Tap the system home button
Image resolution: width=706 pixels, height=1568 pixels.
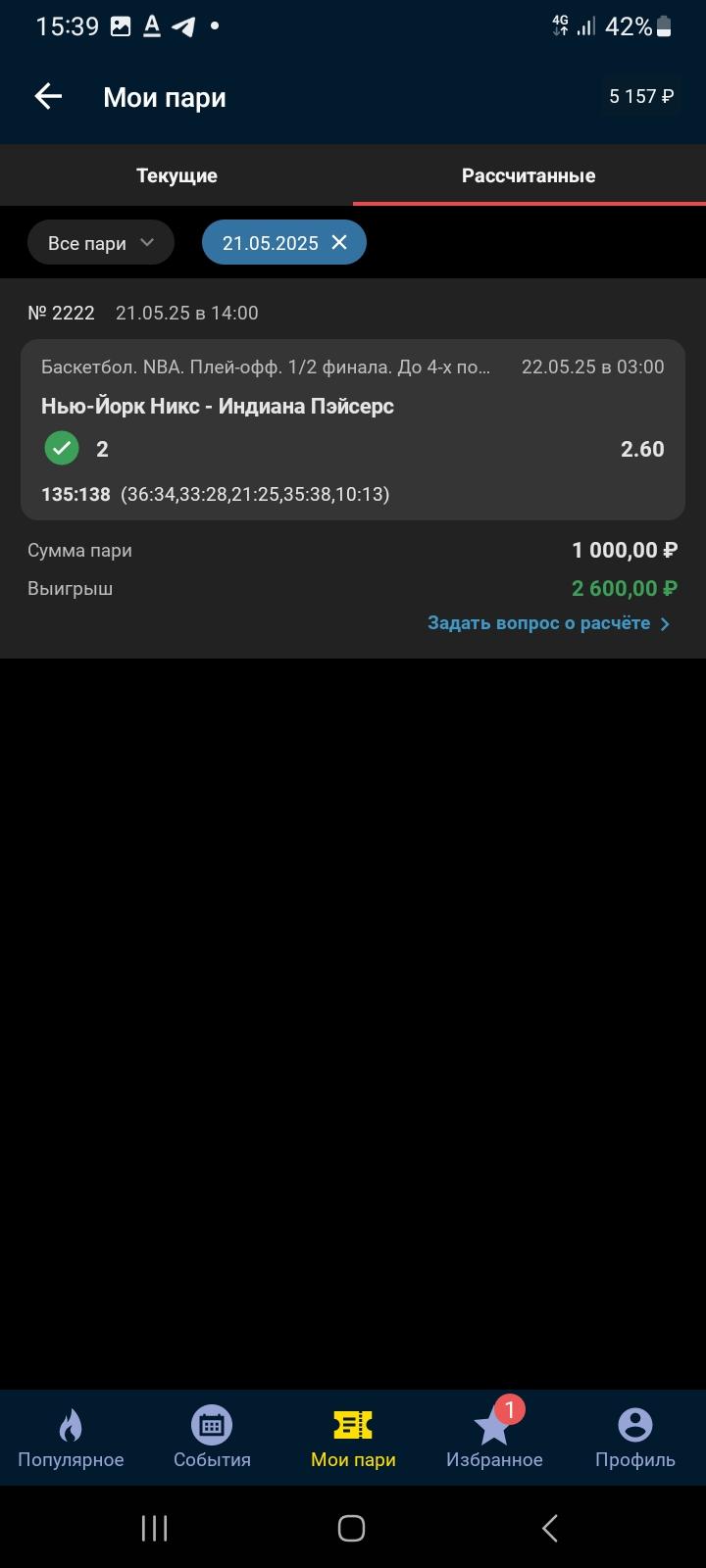point(352,1528)
